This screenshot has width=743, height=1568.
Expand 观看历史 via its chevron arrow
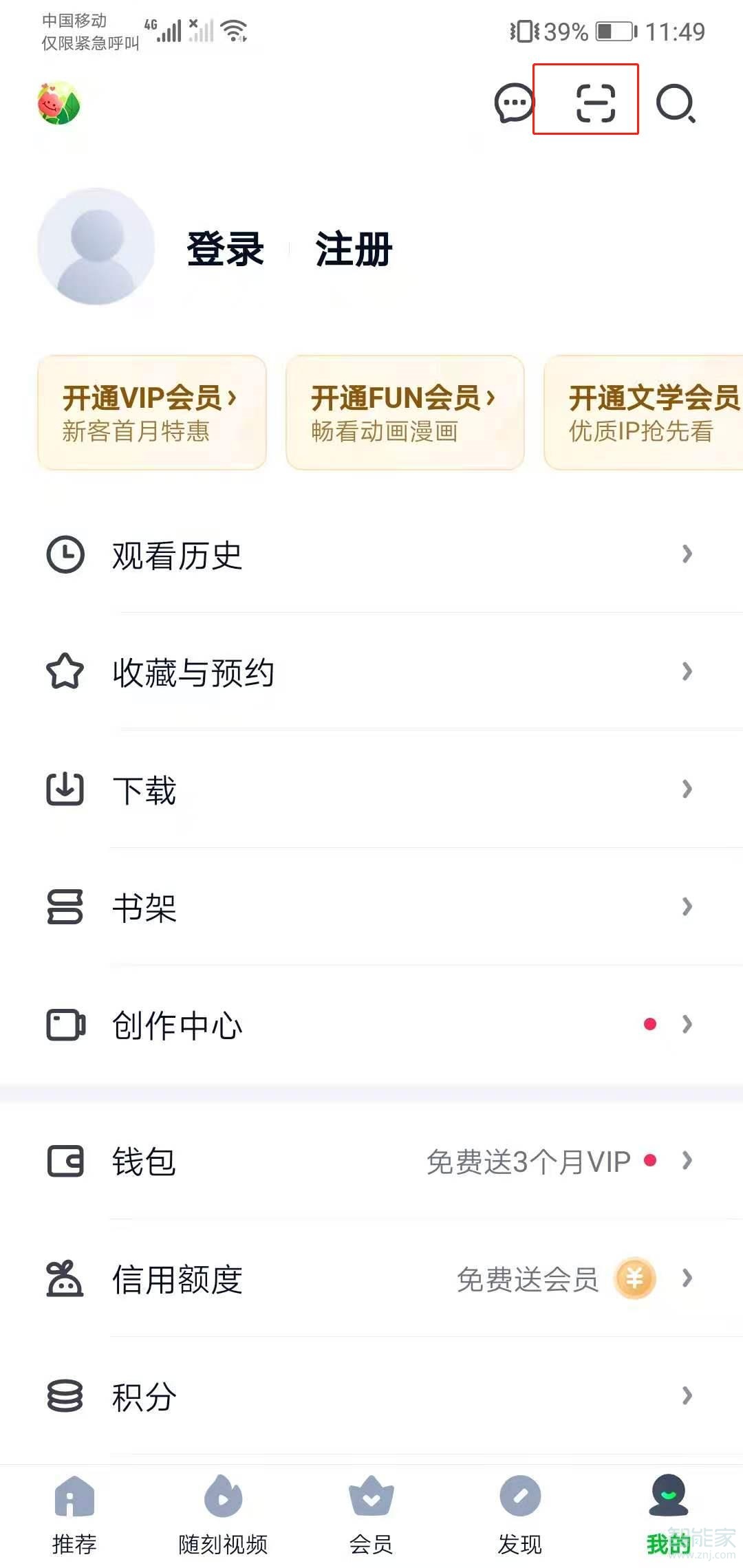687,554
